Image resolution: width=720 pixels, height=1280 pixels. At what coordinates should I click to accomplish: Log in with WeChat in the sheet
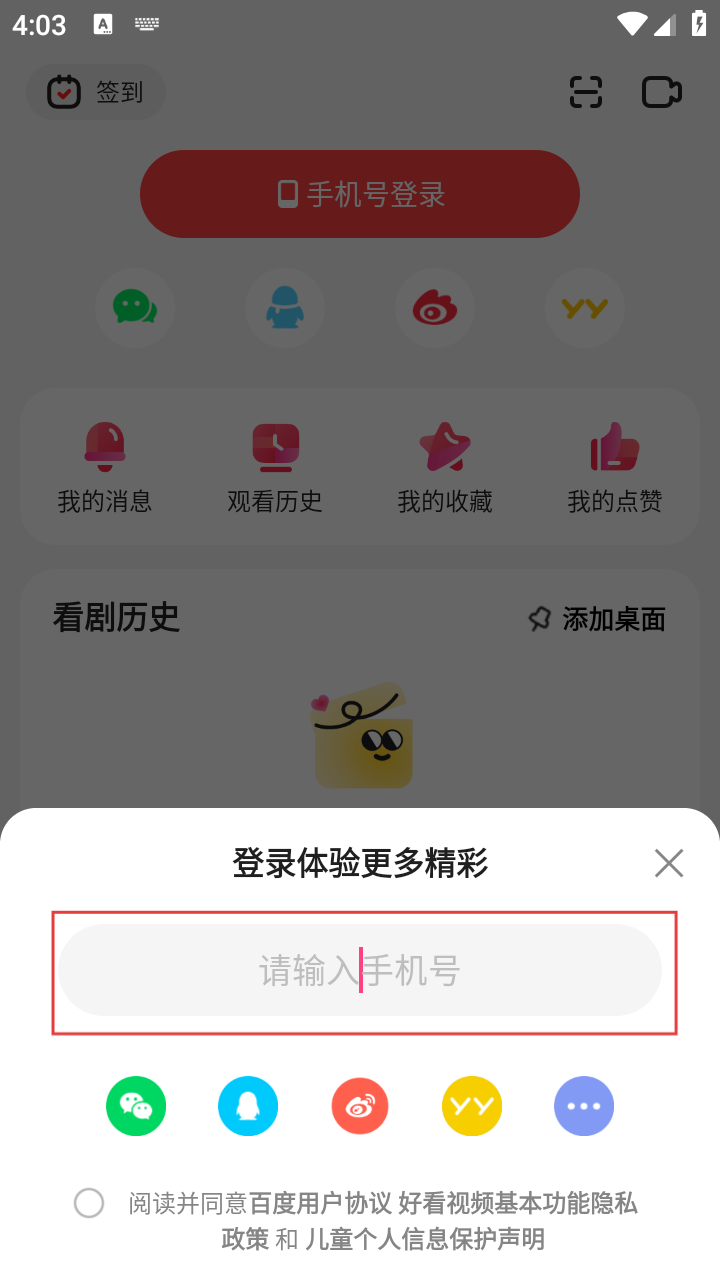pyautogui.click(x=136, y=1106)
